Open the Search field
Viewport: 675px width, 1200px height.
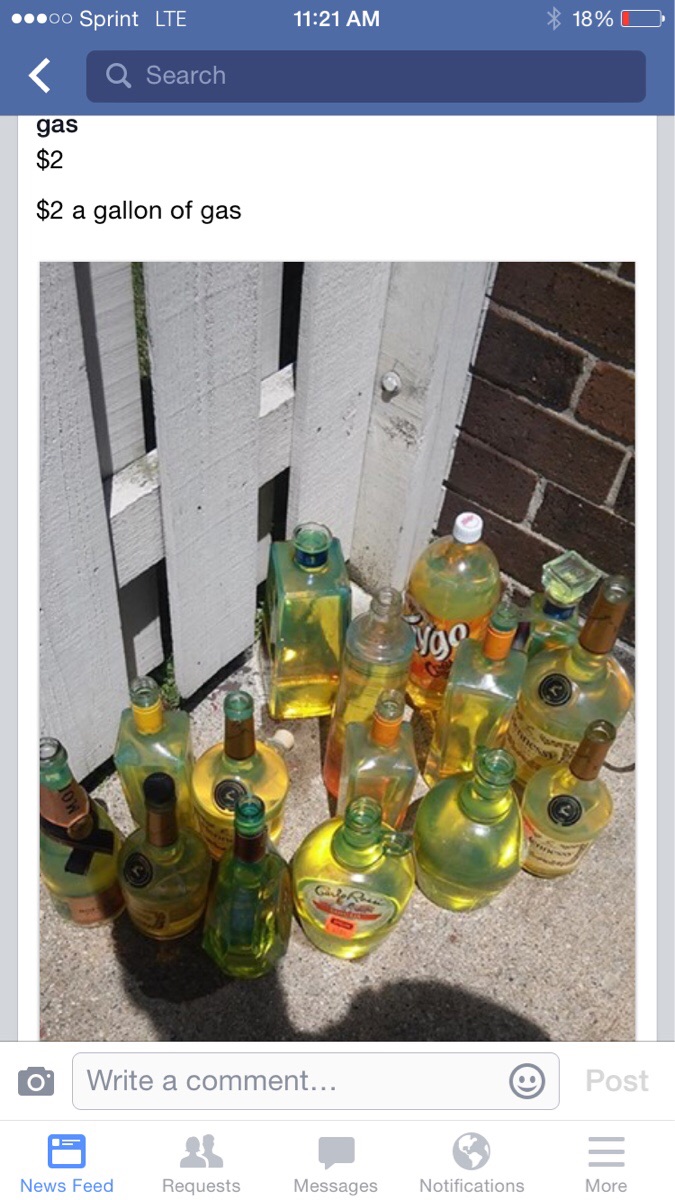coord(366,76)
